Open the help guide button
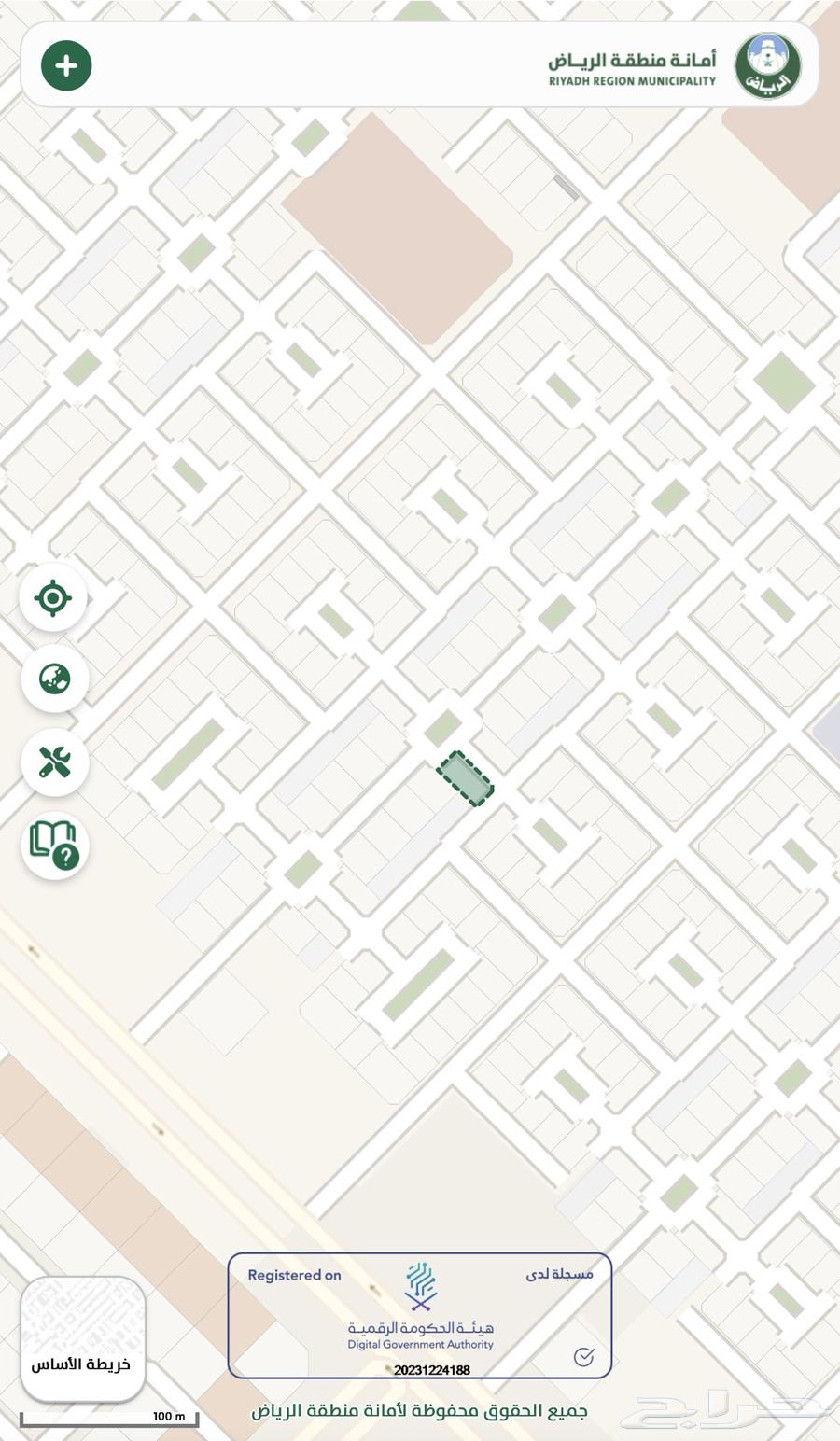This screenshot has width=840, height=1441. (54, 846)
